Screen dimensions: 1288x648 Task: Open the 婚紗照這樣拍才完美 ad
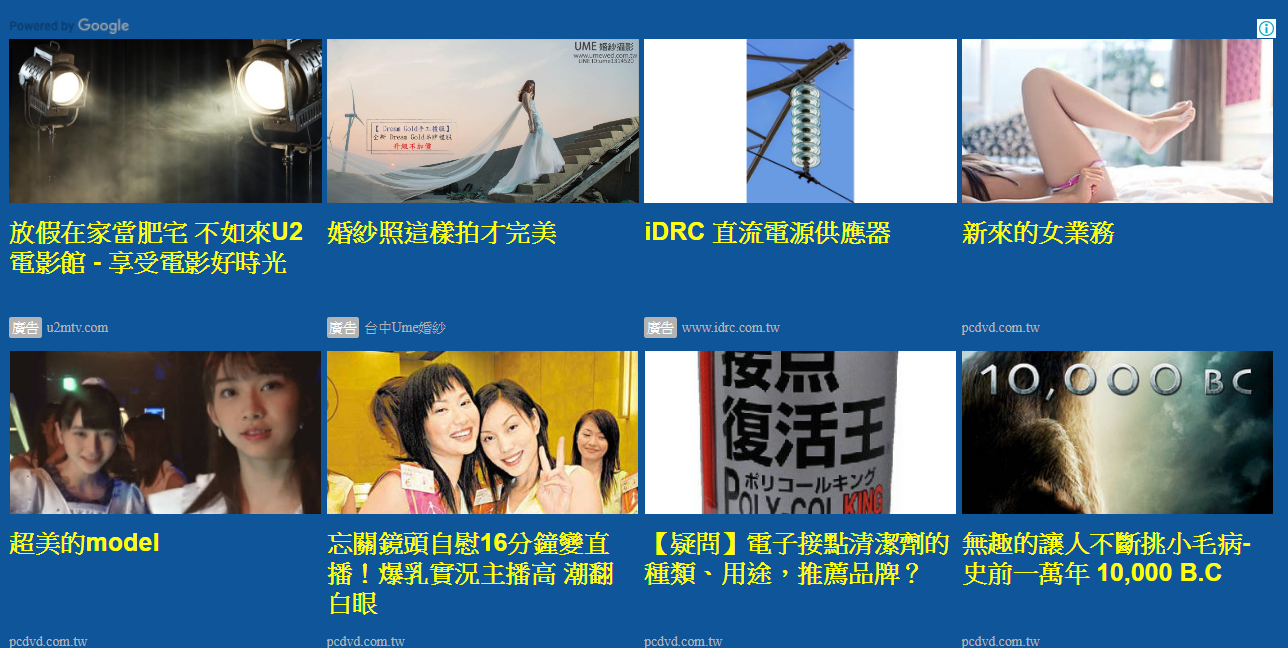[441, 233]
